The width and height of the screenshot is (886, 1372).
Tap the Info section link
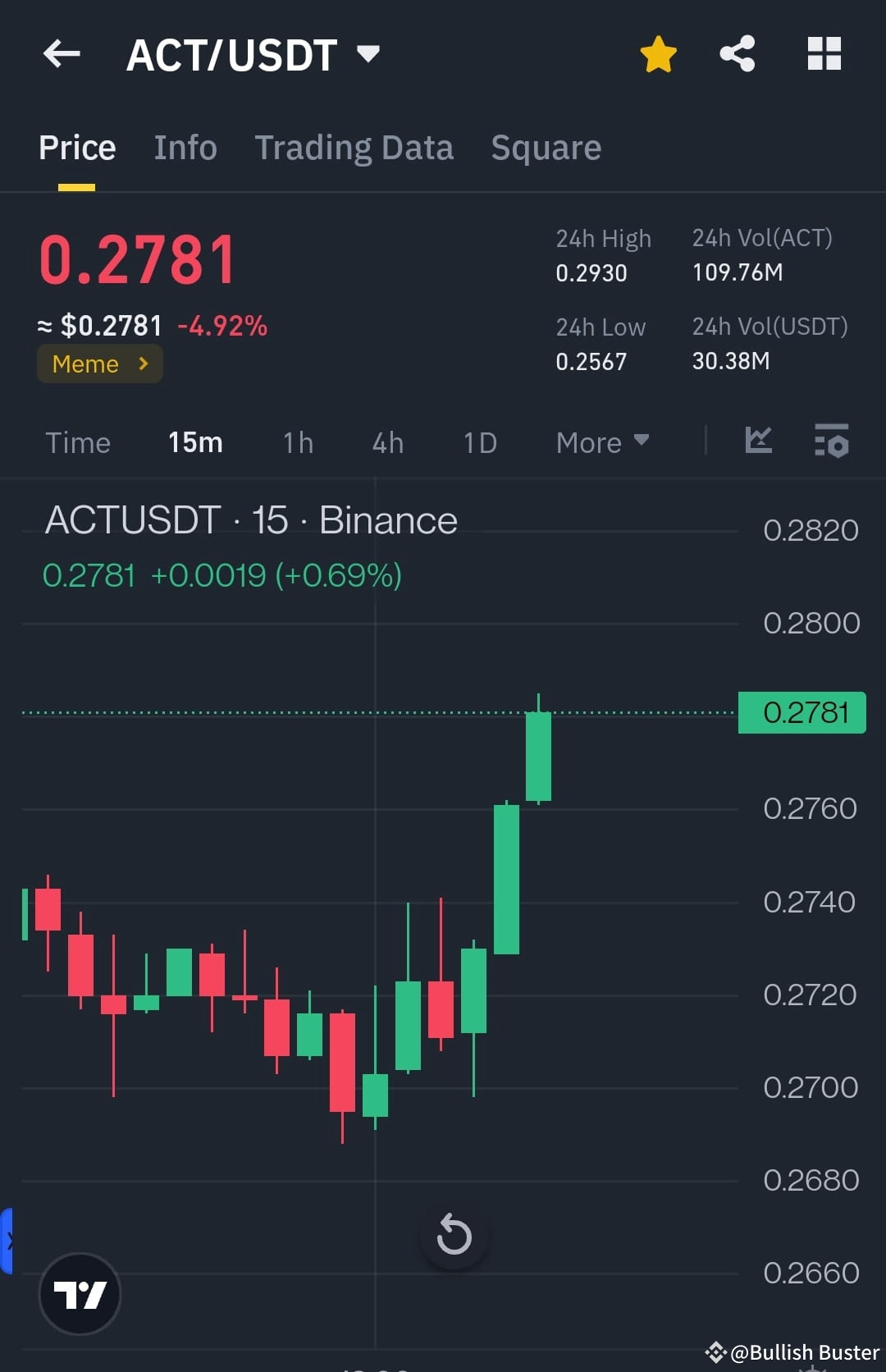[x=185, y=148]
